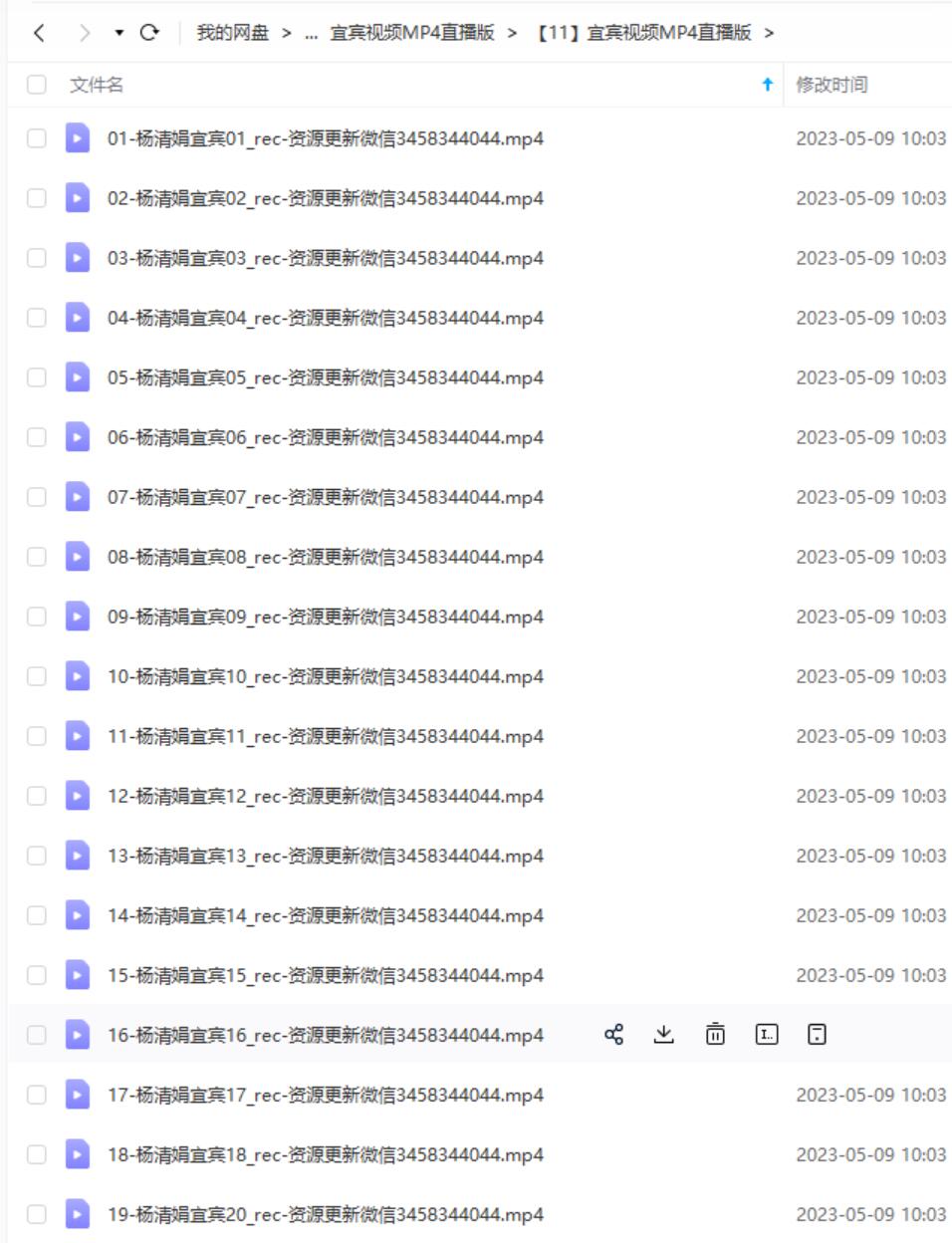The width and height of the screenshot is (952, 1243).
Task: Go back to the previous folder
Action: pyautogui.click(x=39, y=33)
